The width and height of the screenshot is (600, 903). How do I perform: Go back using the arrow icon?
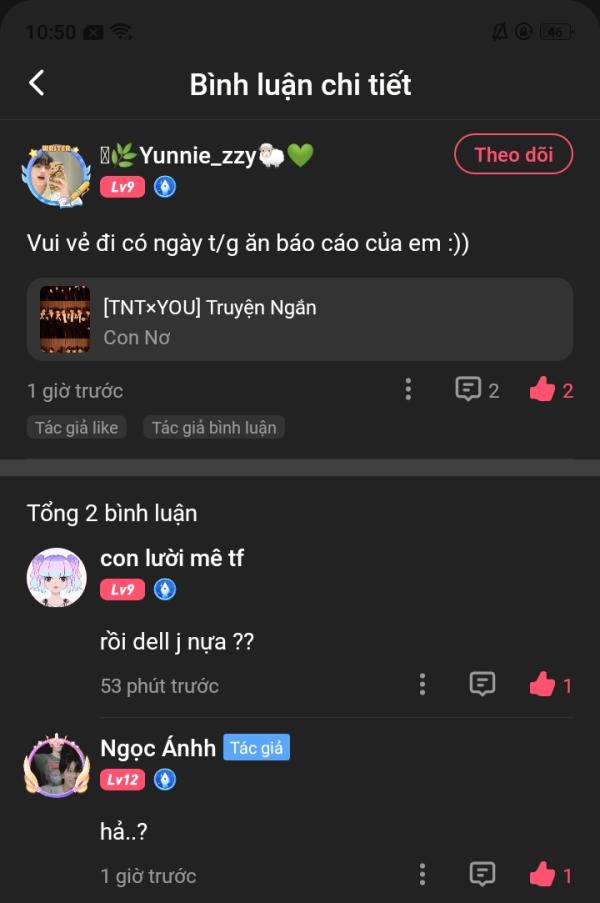click(x=37, y=83)
